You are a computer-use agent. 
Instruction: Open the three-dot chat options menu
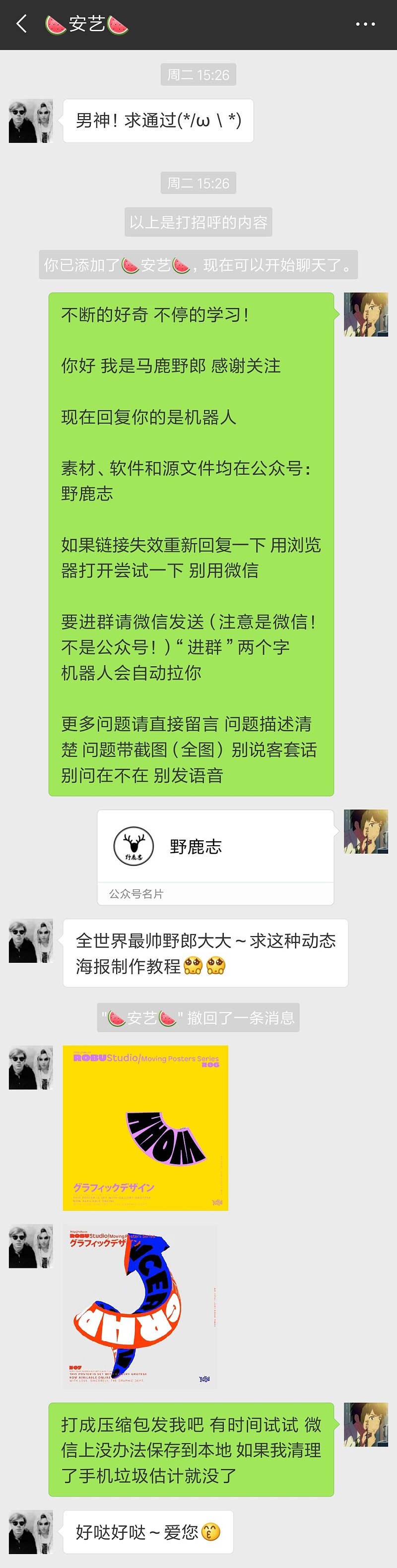click(x=365, y=24)
